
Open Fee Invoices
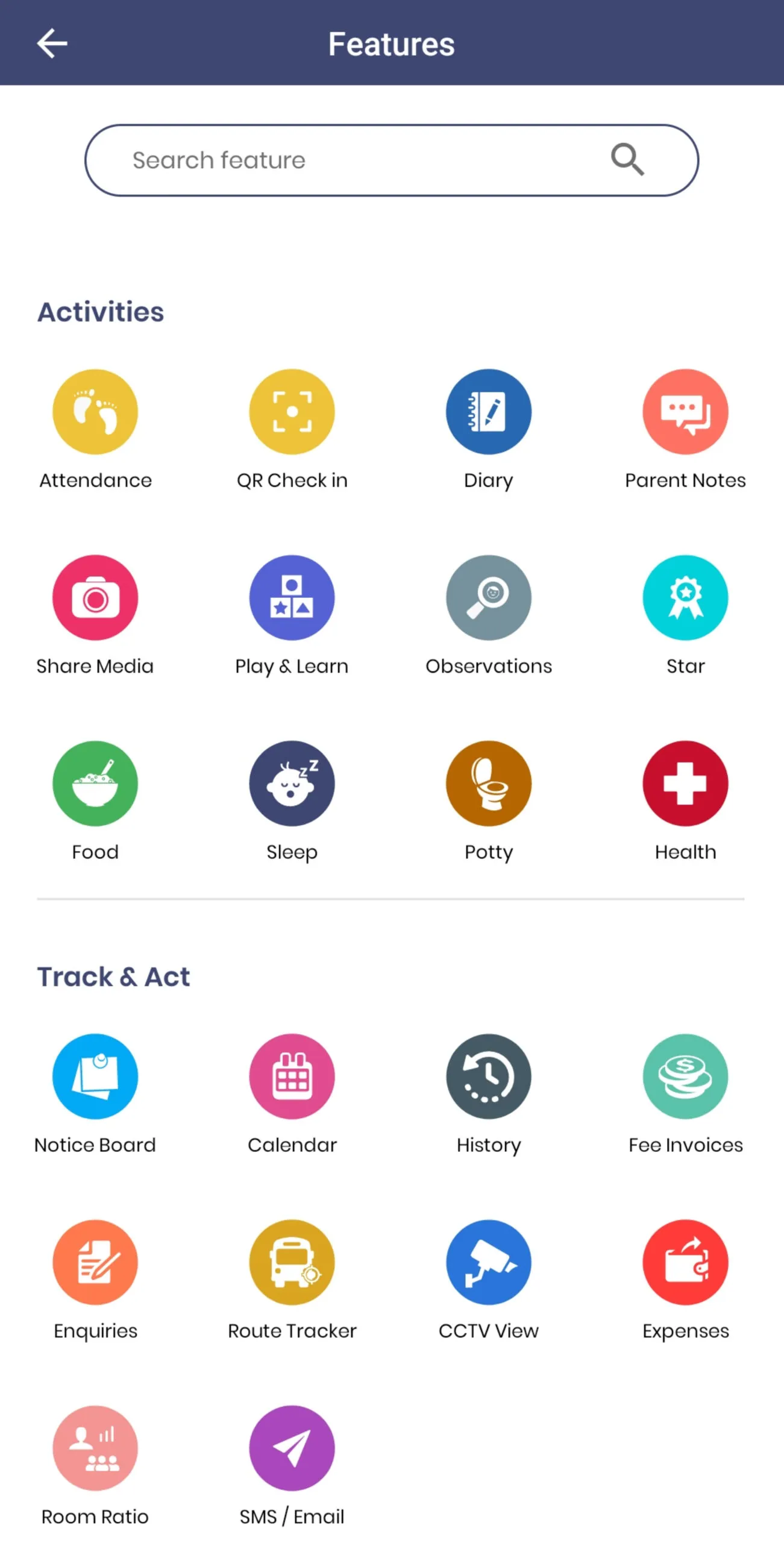[x=685, y=1076]
